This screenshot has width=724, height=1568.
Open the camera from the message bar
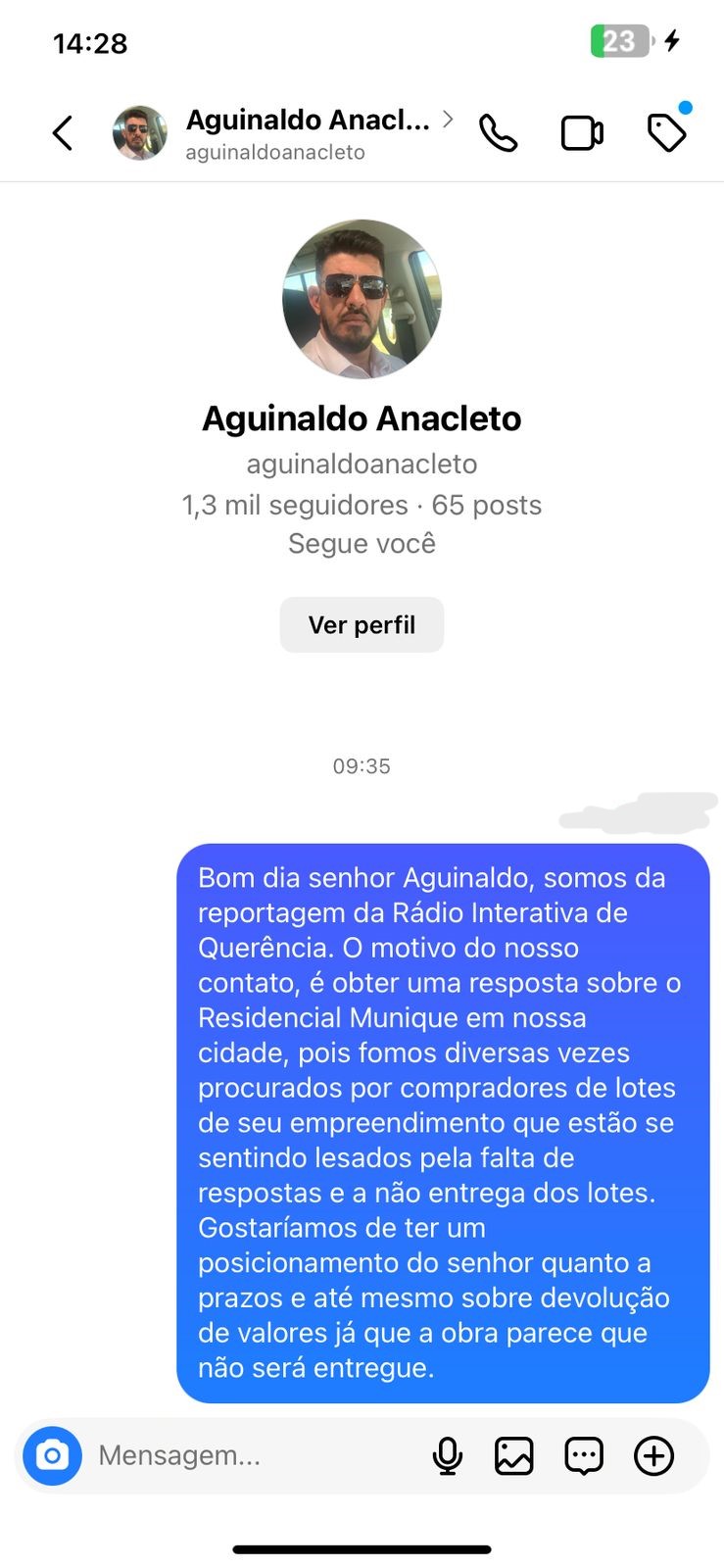coord(53,1455)
